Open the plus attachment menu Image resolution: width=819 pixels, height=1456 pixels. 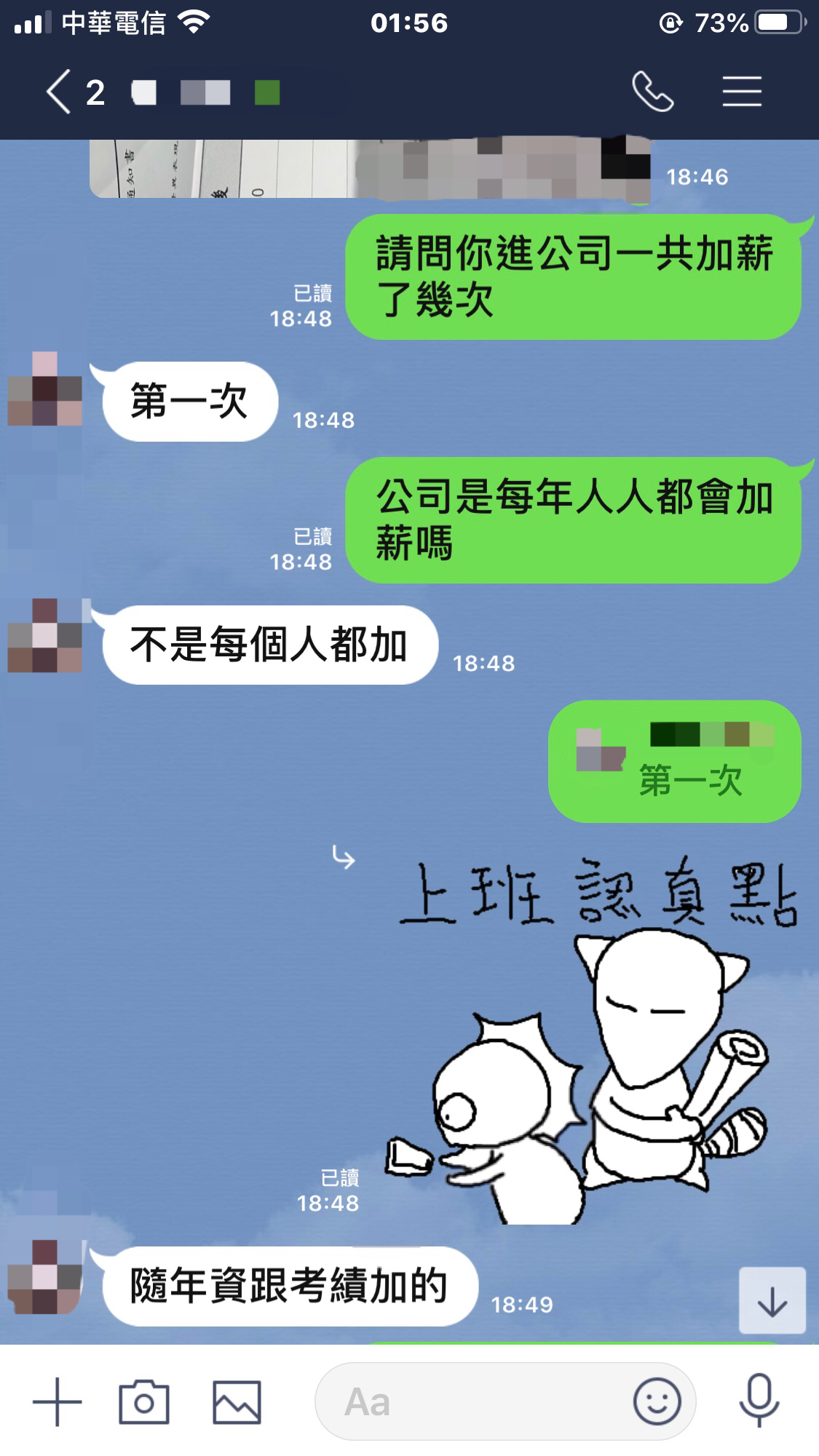(x=58, y=1401)
